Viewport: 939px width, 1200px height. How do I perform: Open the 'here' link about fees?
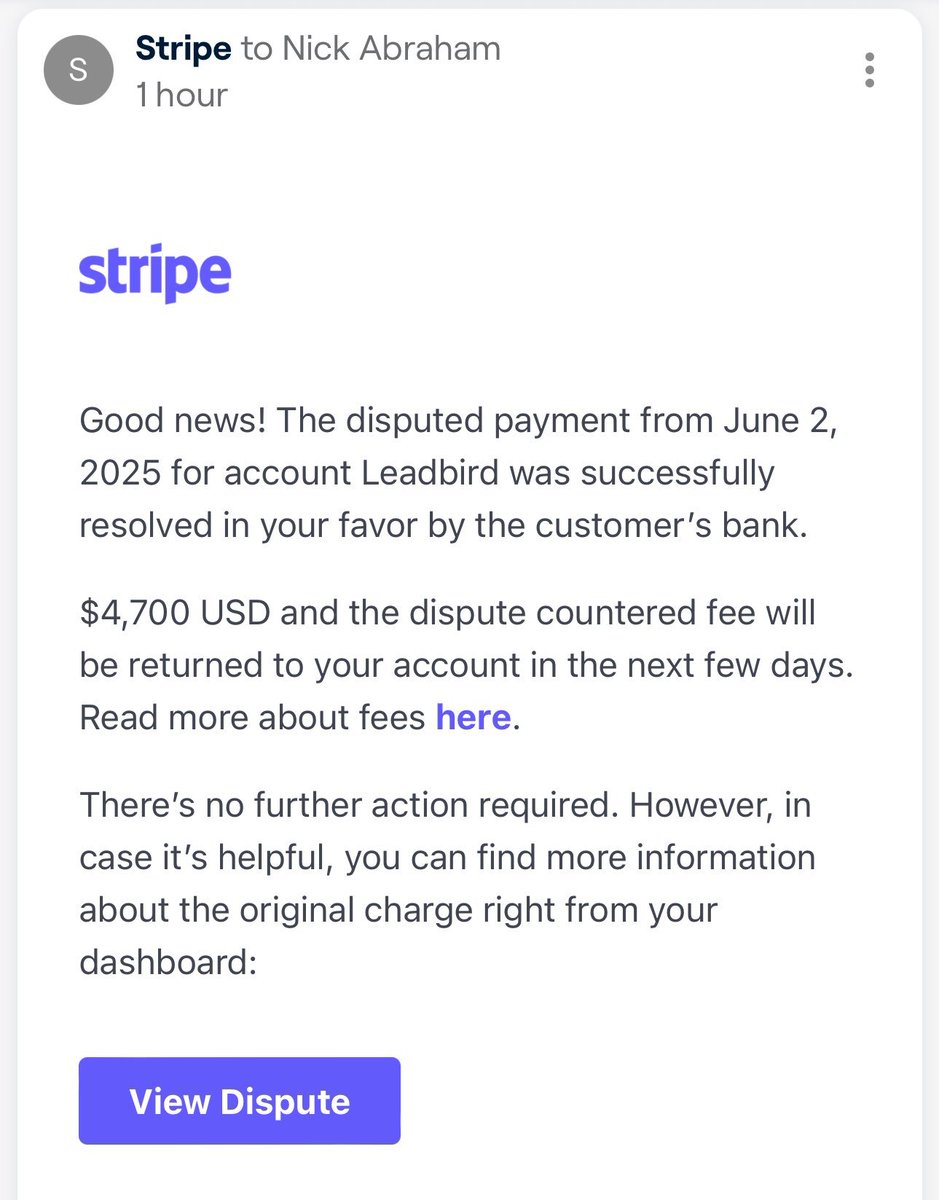[x=473, y=717]
